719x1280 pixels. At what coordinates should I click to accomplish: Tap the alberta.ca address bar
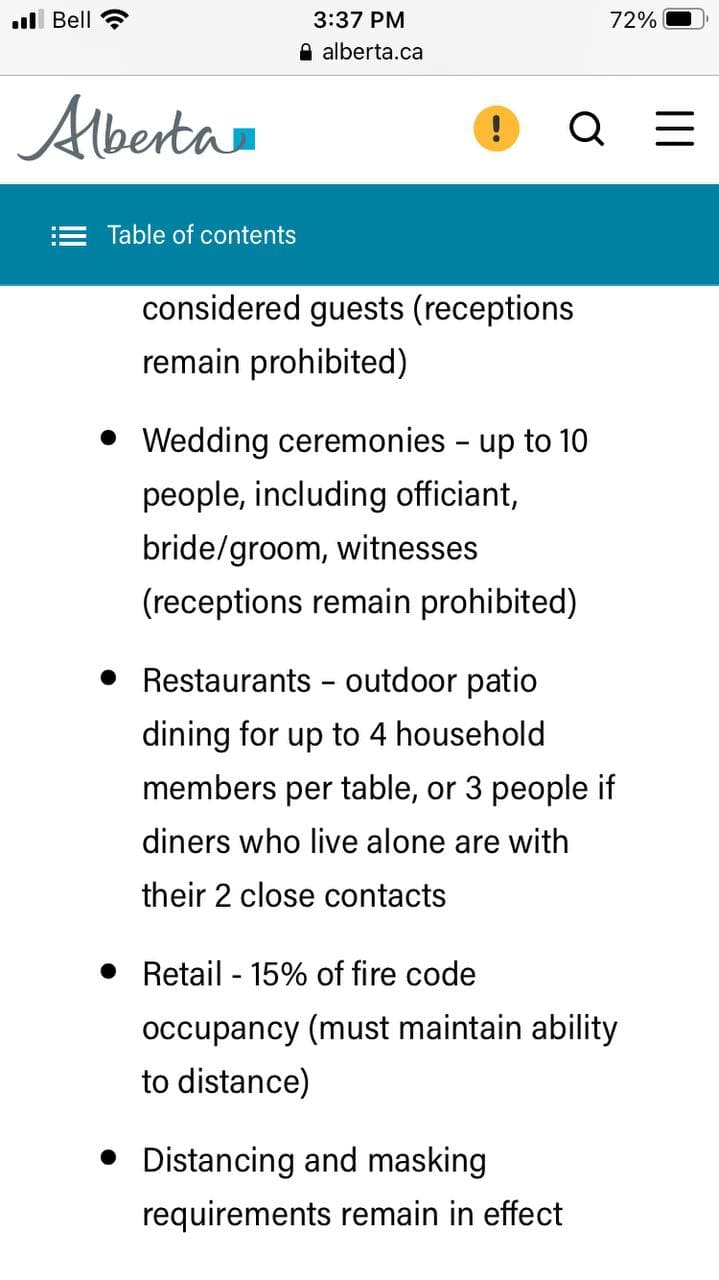click(360, 52)
